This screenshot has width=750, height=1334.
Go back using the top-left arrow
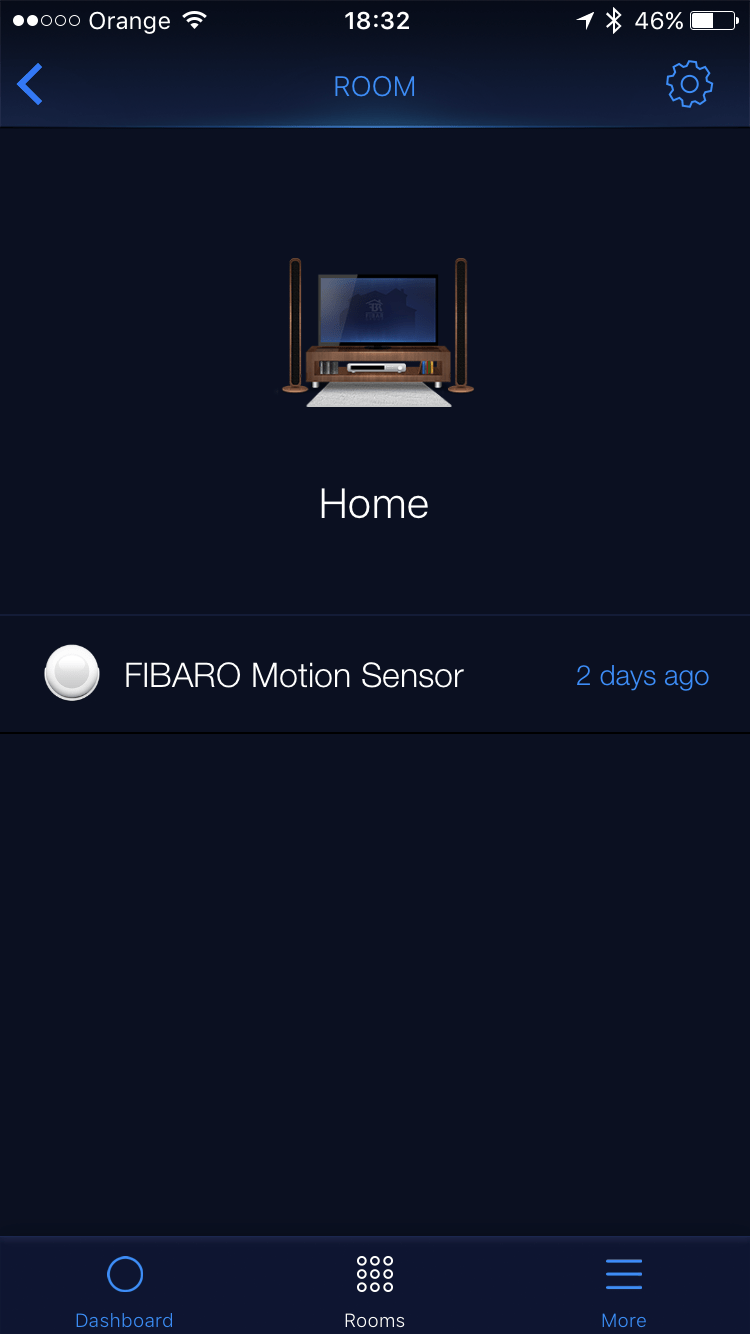coord(31,85)
